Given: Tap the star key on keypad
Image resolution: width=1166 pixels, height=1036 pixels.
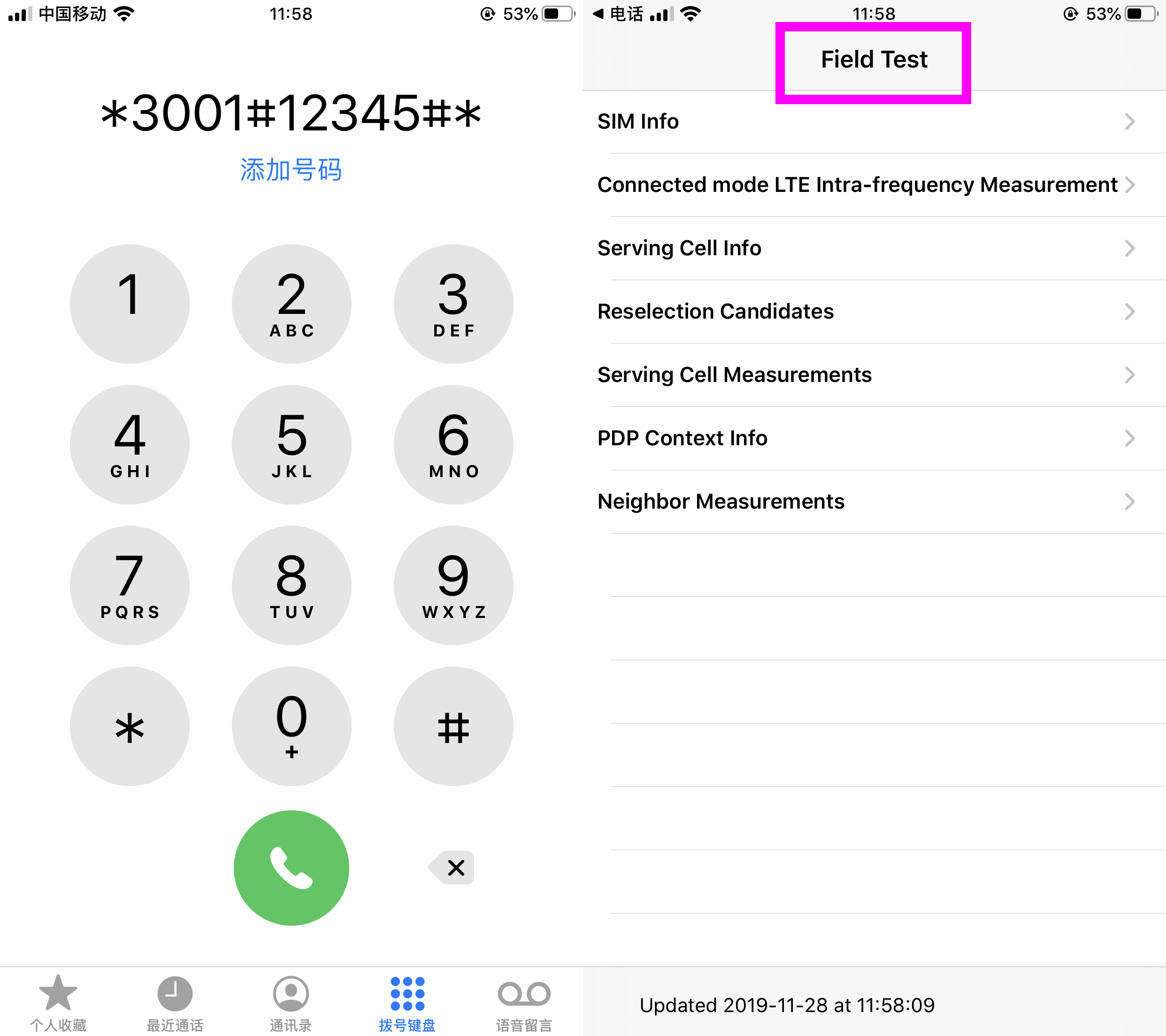Looking at the screenshot, I should (130, 726).
